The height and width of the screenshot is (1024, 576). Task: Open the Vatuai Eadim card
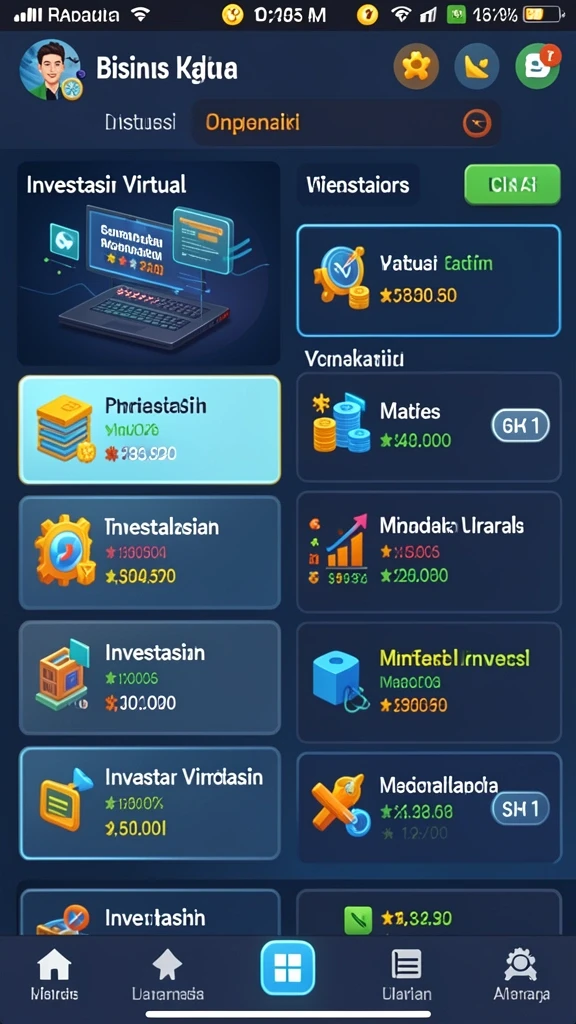428,280
